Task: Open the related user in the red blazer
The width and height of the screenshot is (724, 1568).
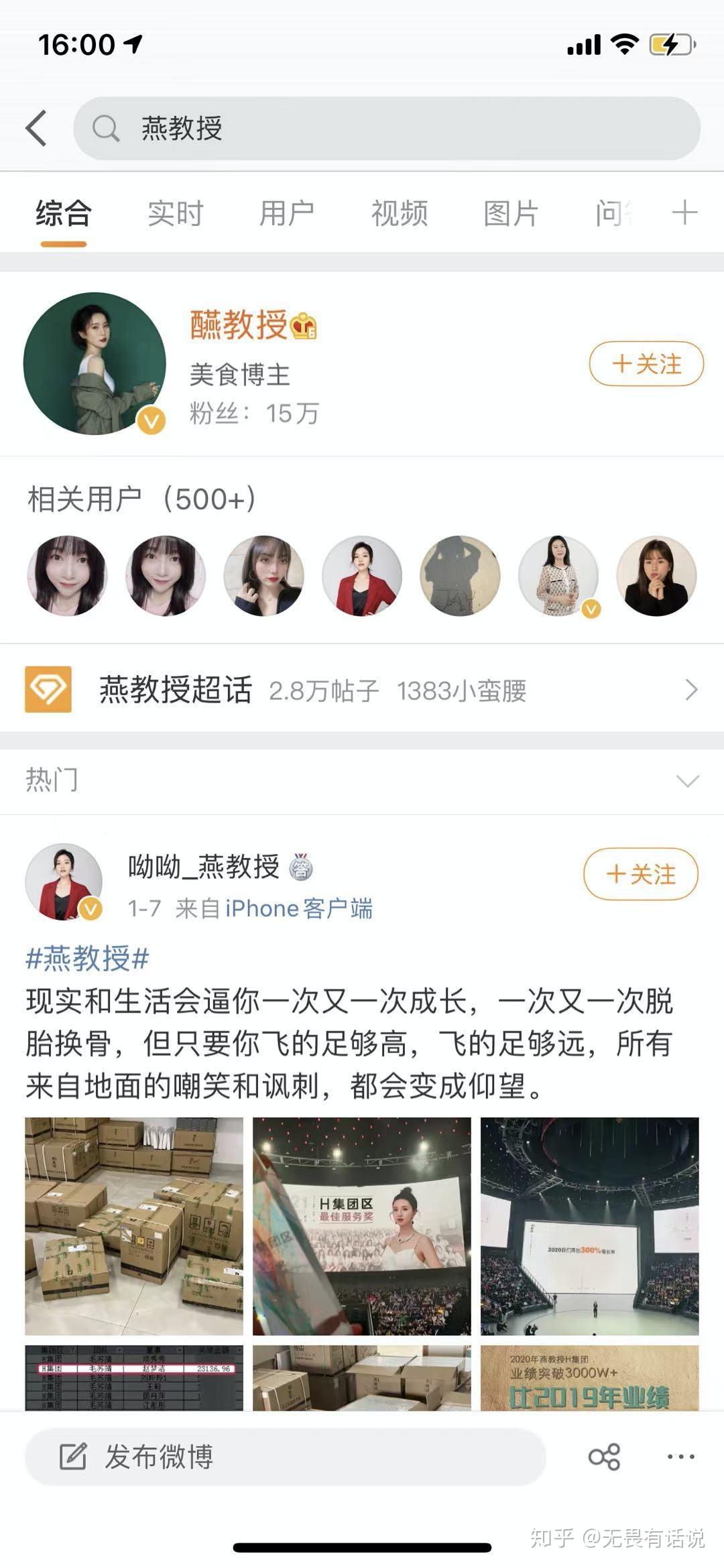Action: pos(362,576)
